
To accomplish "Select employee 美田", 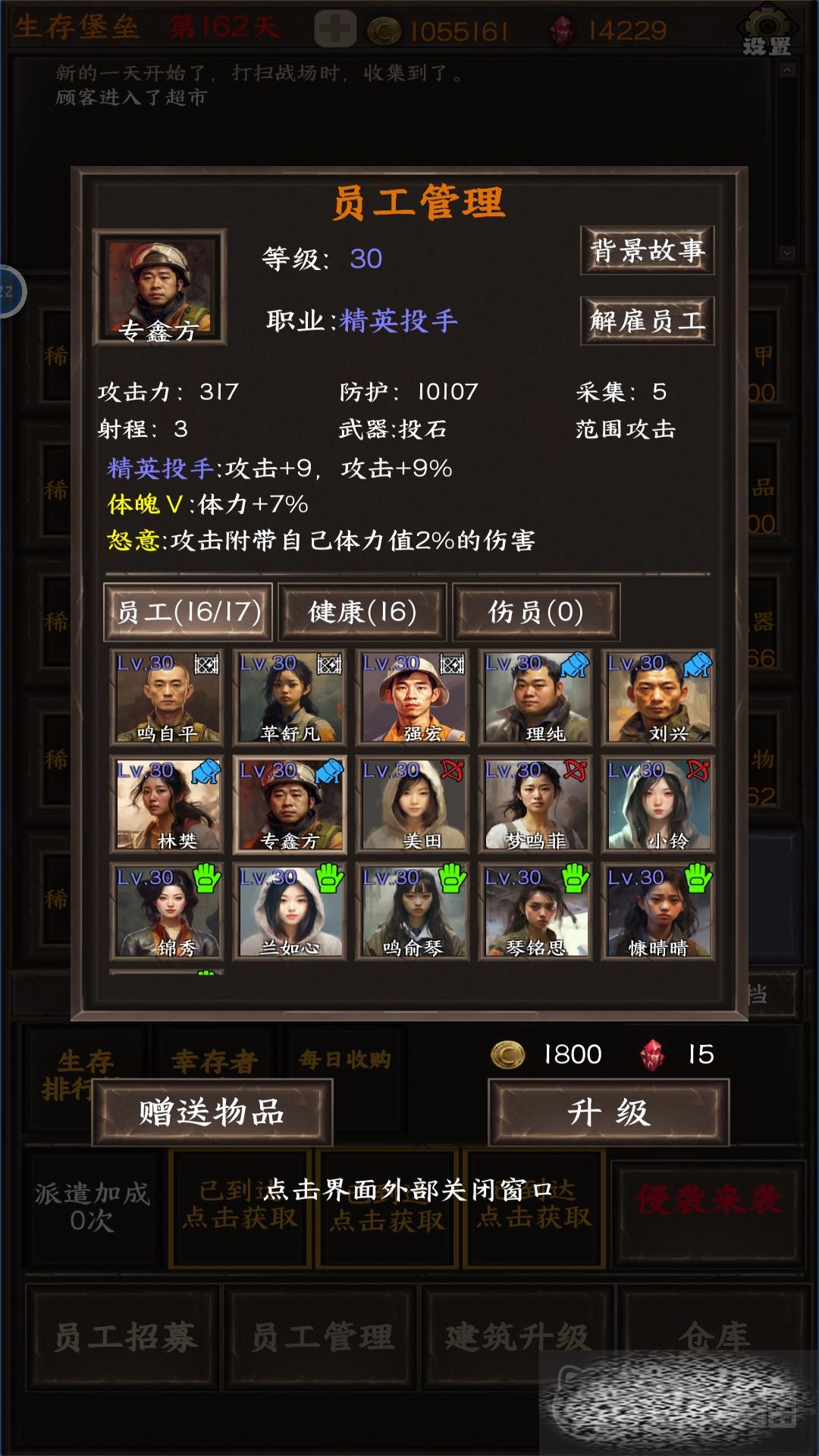I will point(413,805).
